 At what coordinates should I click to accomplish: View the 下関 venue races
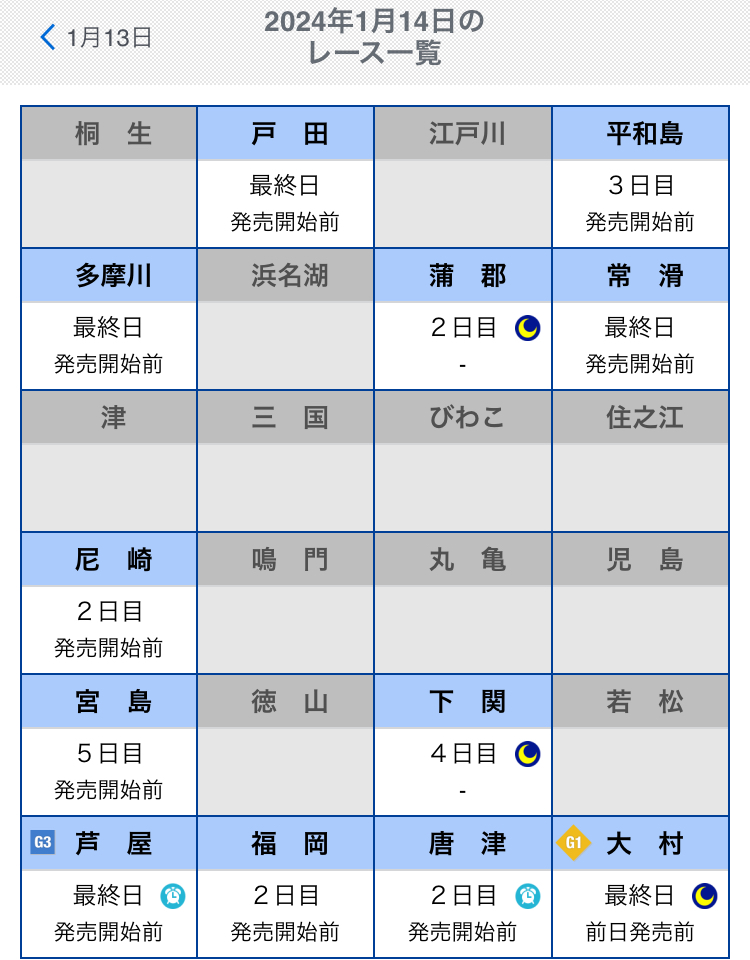point(463,745)
